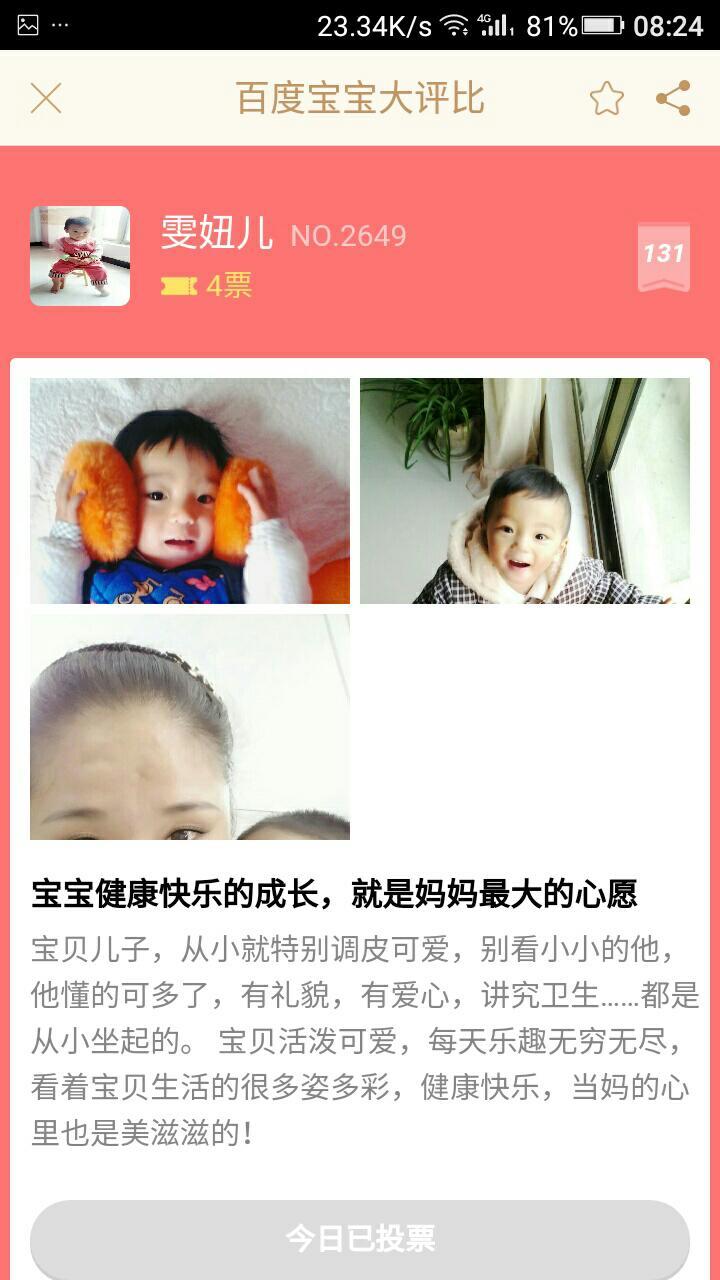Enlarge the photo with mom's forehead

(x=190, y=727)
